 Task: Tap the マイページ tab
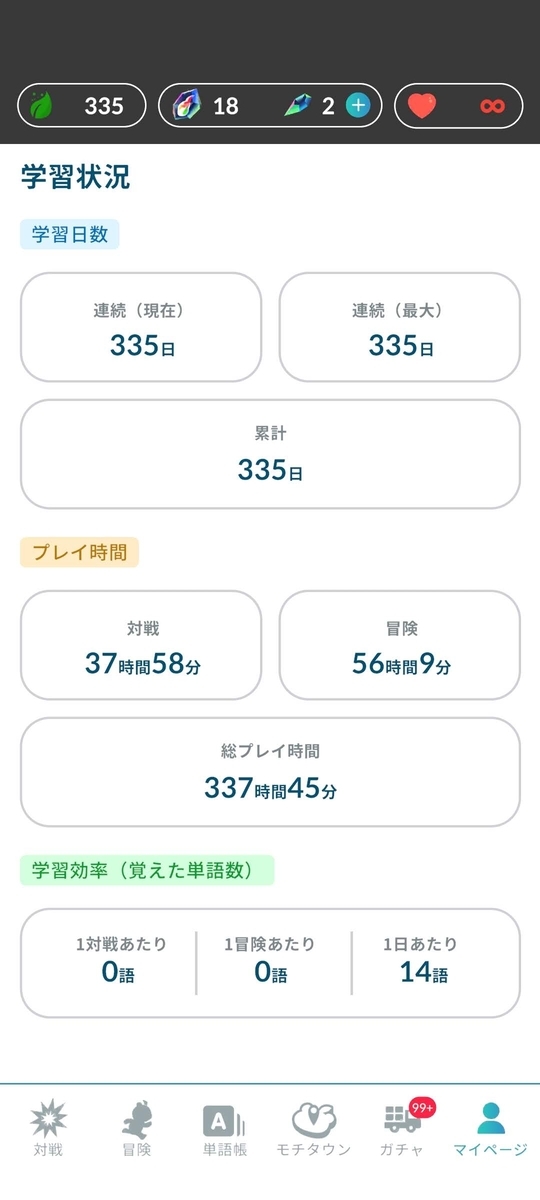coord(490,1129)
